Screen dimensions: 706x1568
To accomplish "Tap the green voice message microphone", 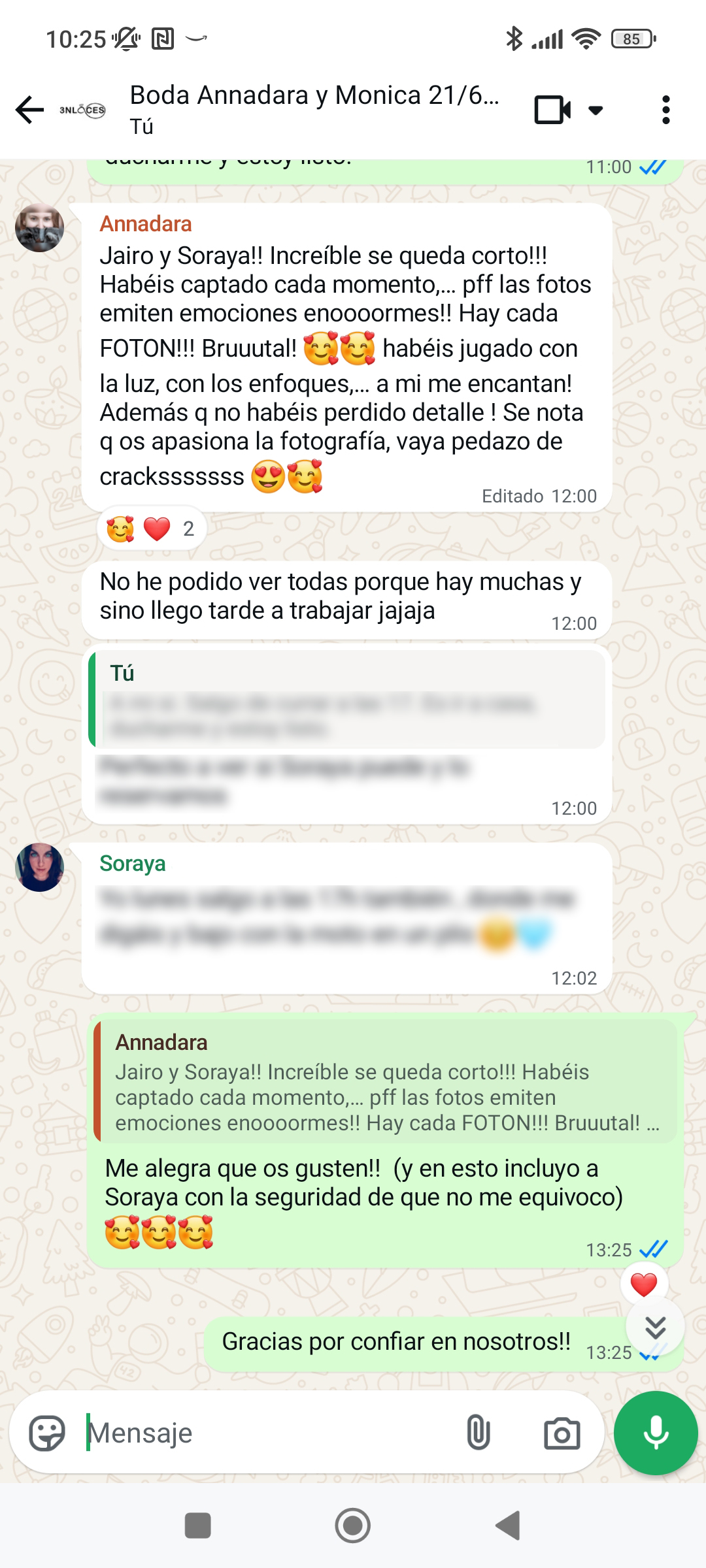I will tap(656, 1433).
